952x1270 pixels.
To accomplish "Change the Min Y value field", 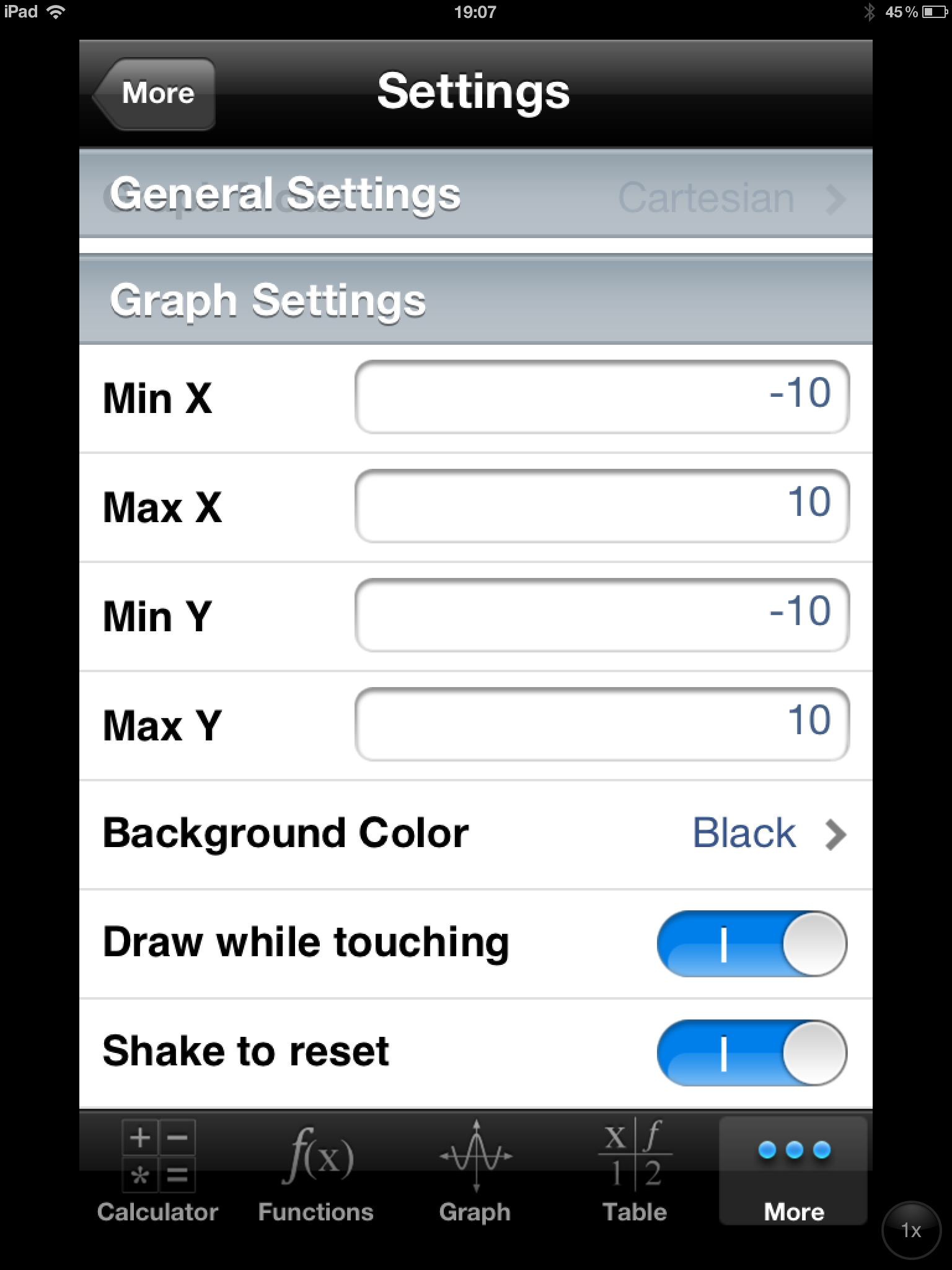I will click(601, 615).
